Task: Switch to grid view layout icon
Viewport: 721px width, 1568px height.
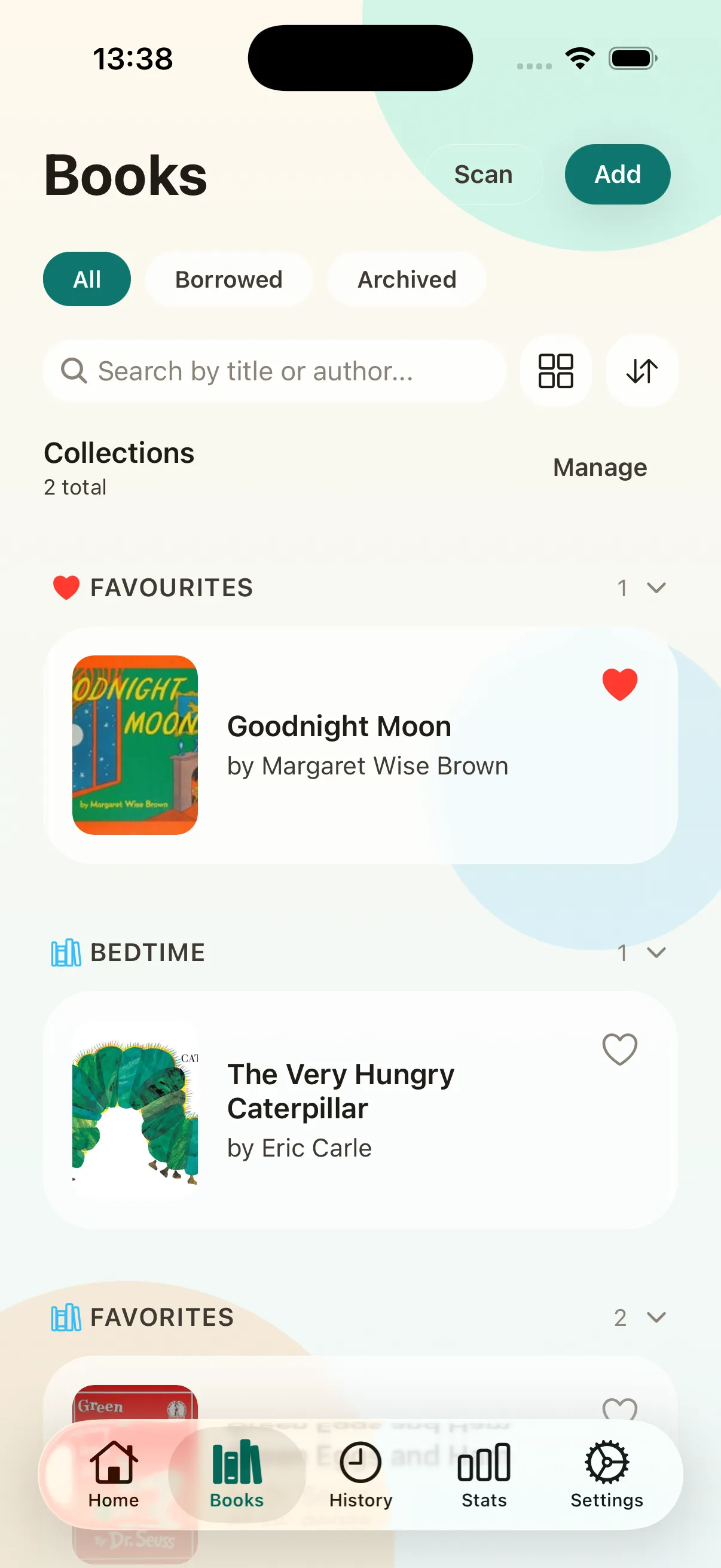Action: (x=555, y=371)
